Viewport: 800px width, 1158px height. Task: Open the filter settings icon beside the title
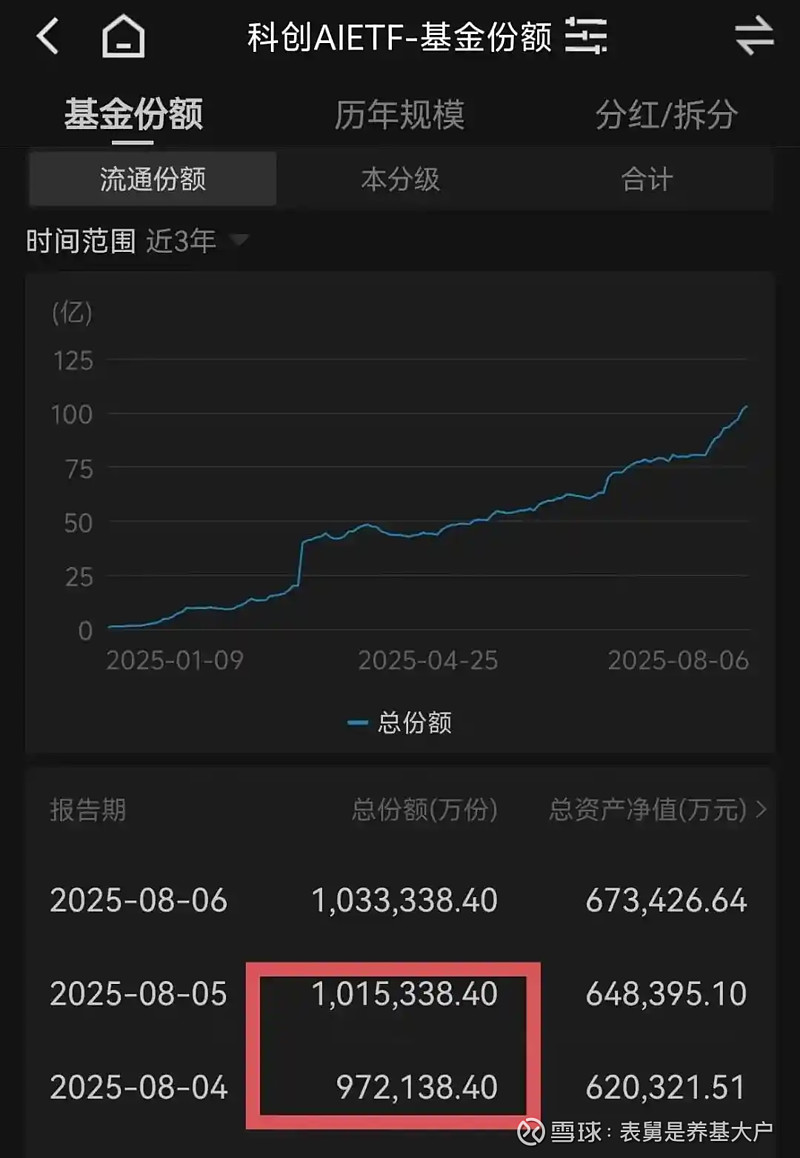coord(588,35)
